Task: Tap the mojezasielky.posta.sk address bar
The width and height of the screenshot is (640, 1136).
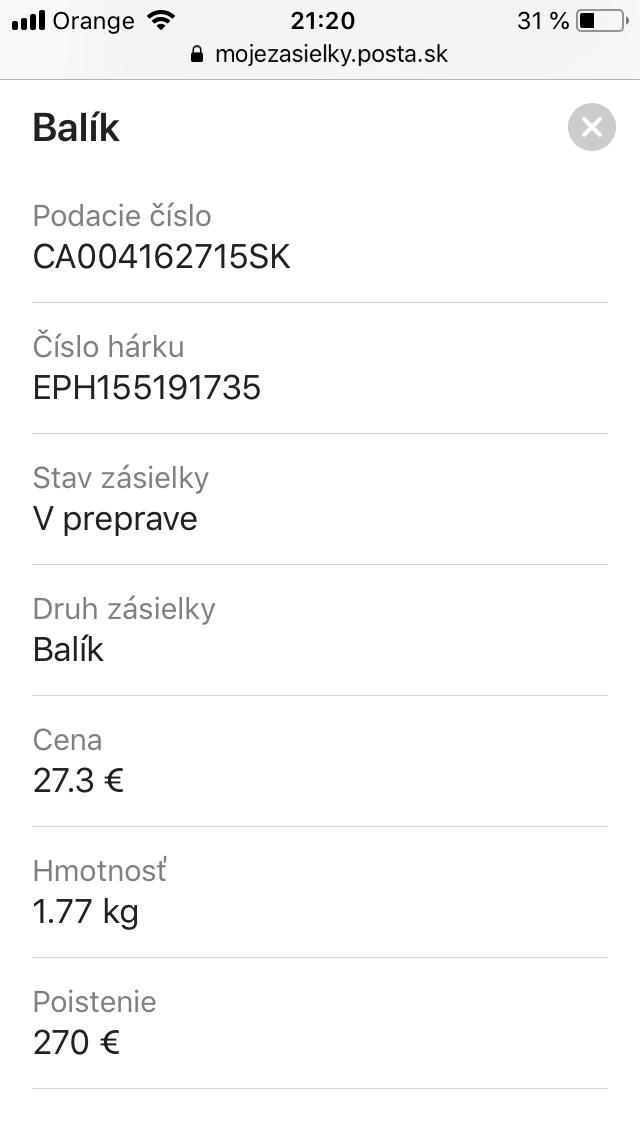Action: click(320, 54)
